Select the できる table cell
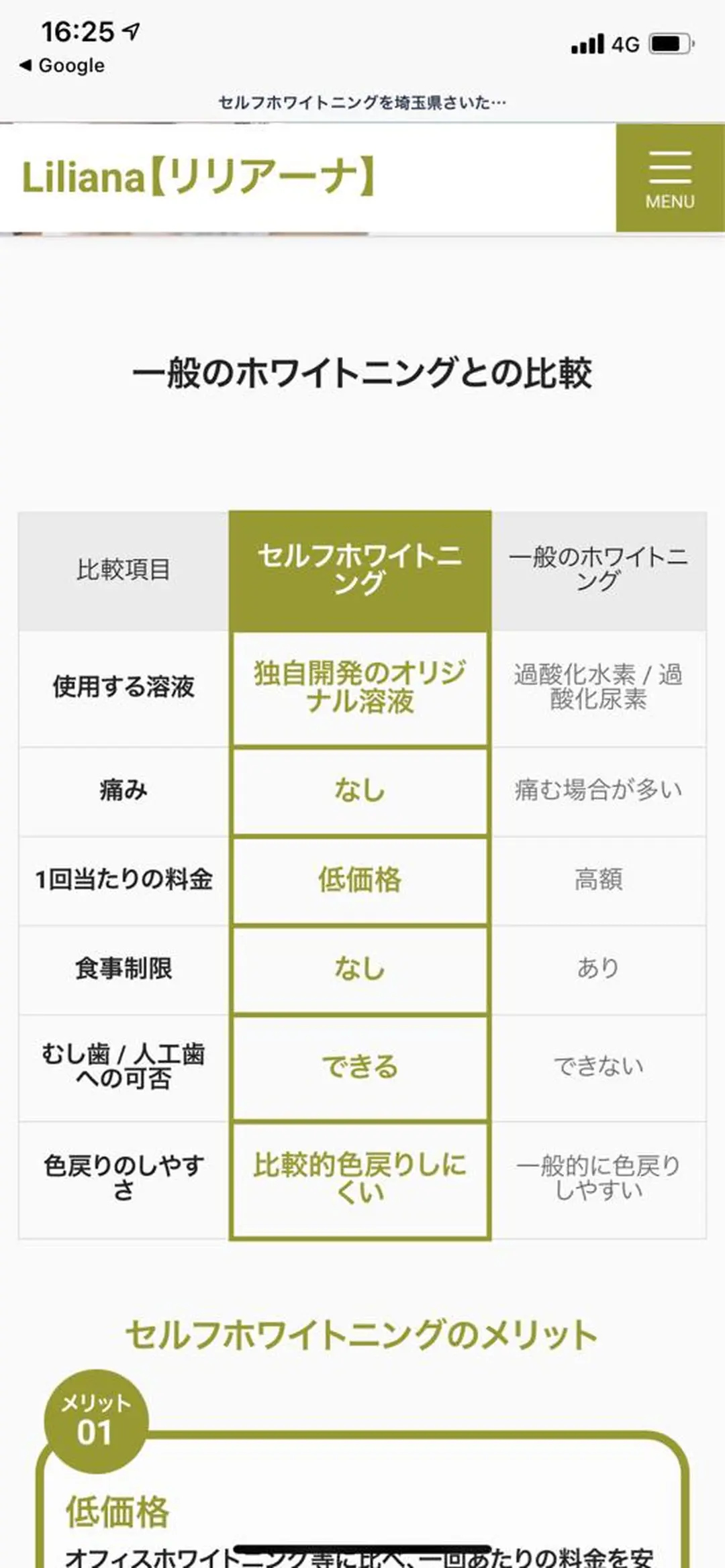Screen dimensions: 725x1568 360,1065
